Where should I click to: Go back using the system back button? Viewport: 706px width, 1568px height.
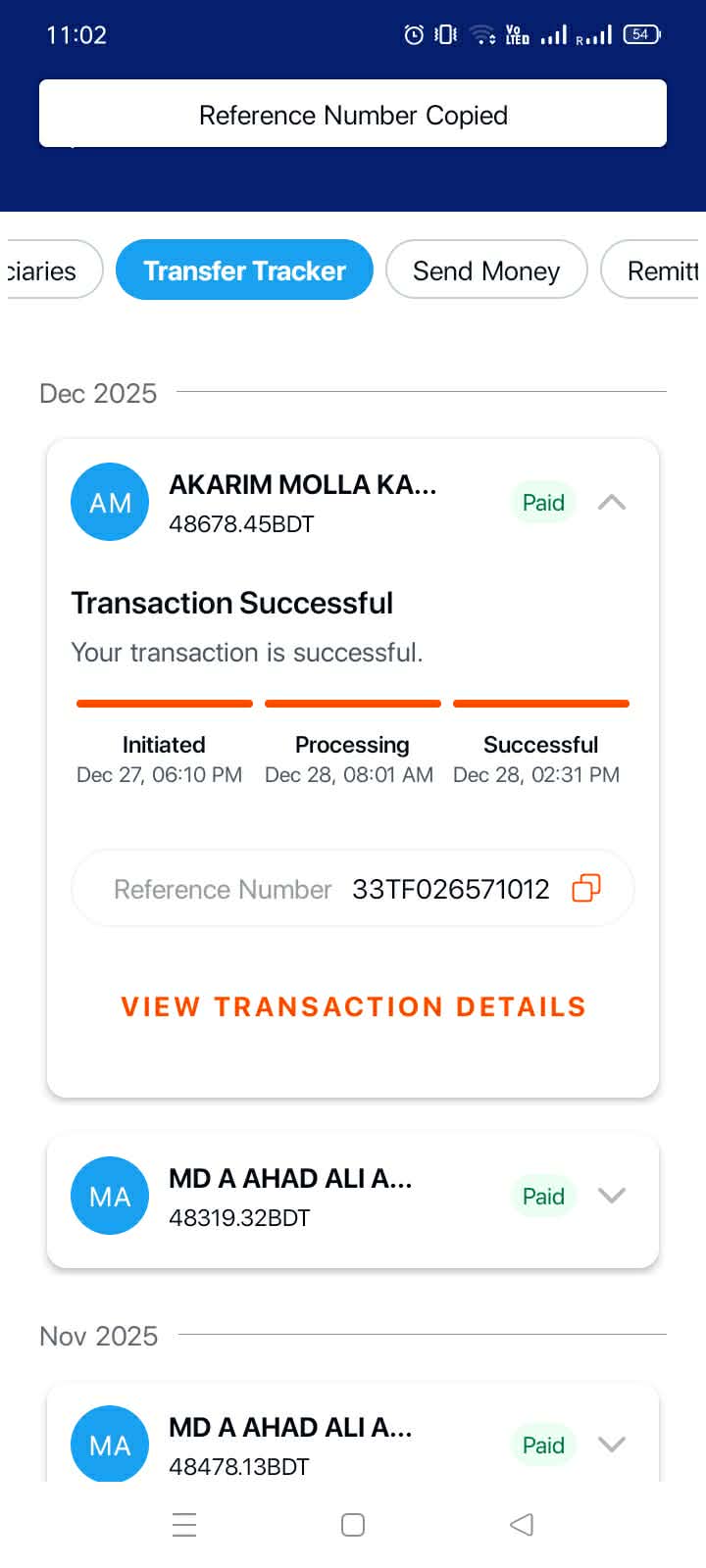click(x=522, y=1525)
